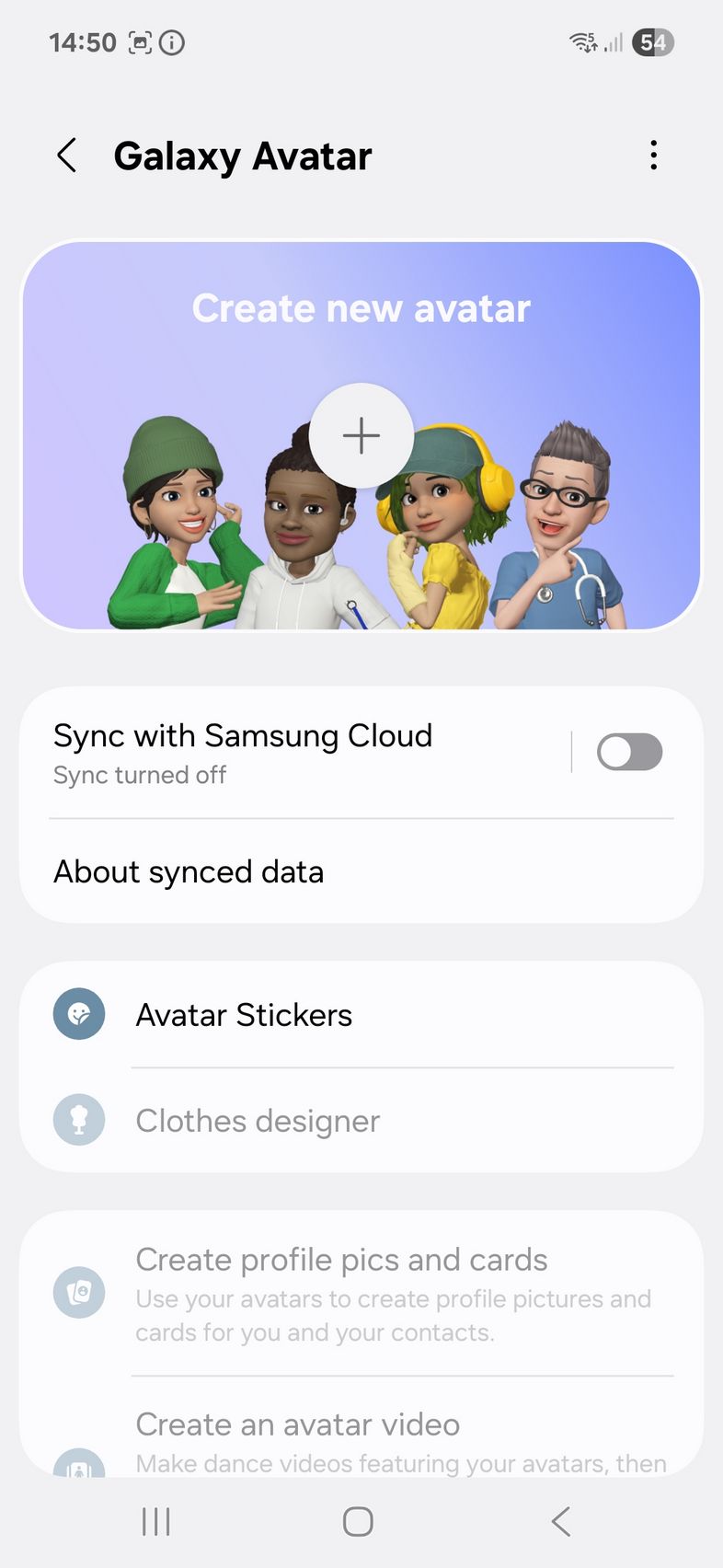Select Clothes designer
The height and width of the screenshot is (1568, 723).
[x=361, y=1121]
